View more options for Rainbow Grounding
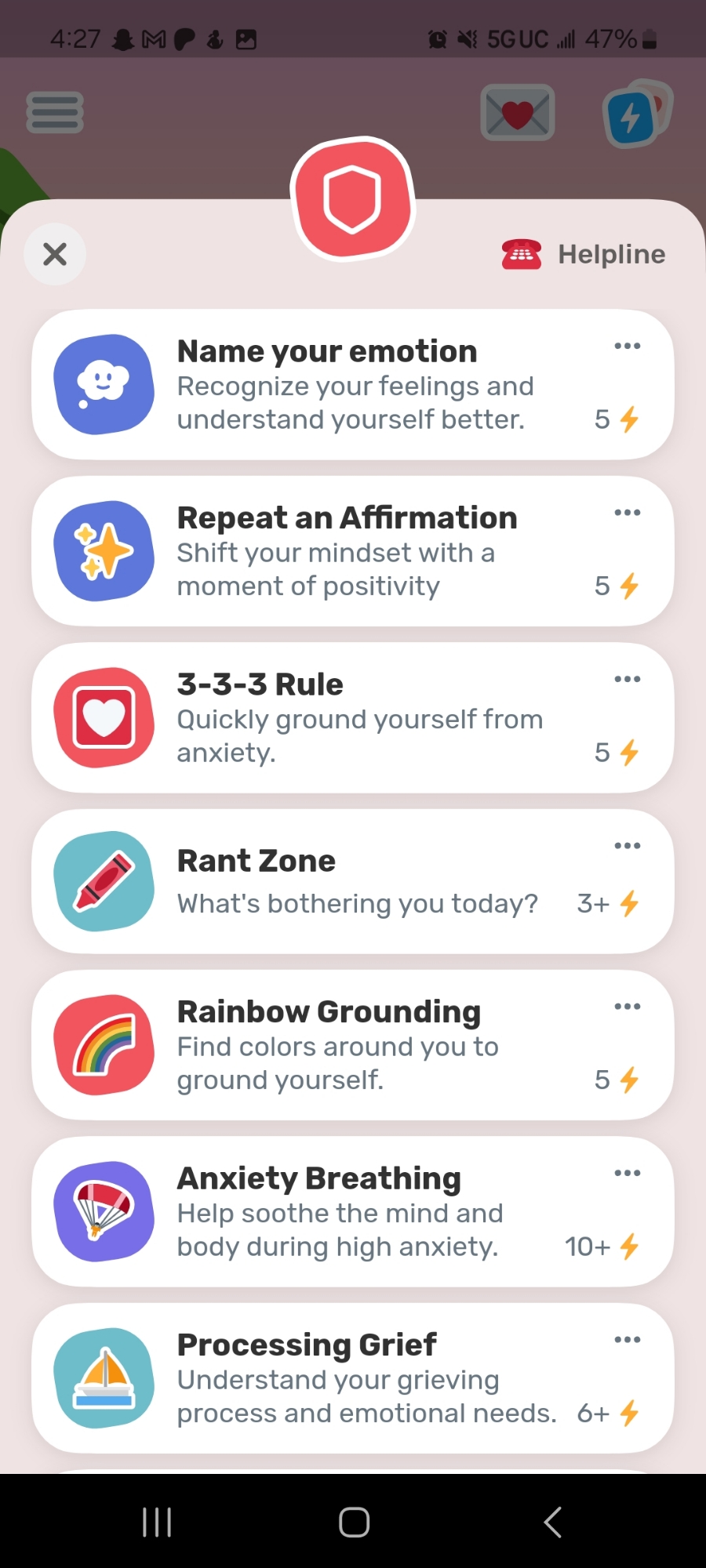Screen dimensions: 706x1568 pyautogui.click(x=627, y=1007)
